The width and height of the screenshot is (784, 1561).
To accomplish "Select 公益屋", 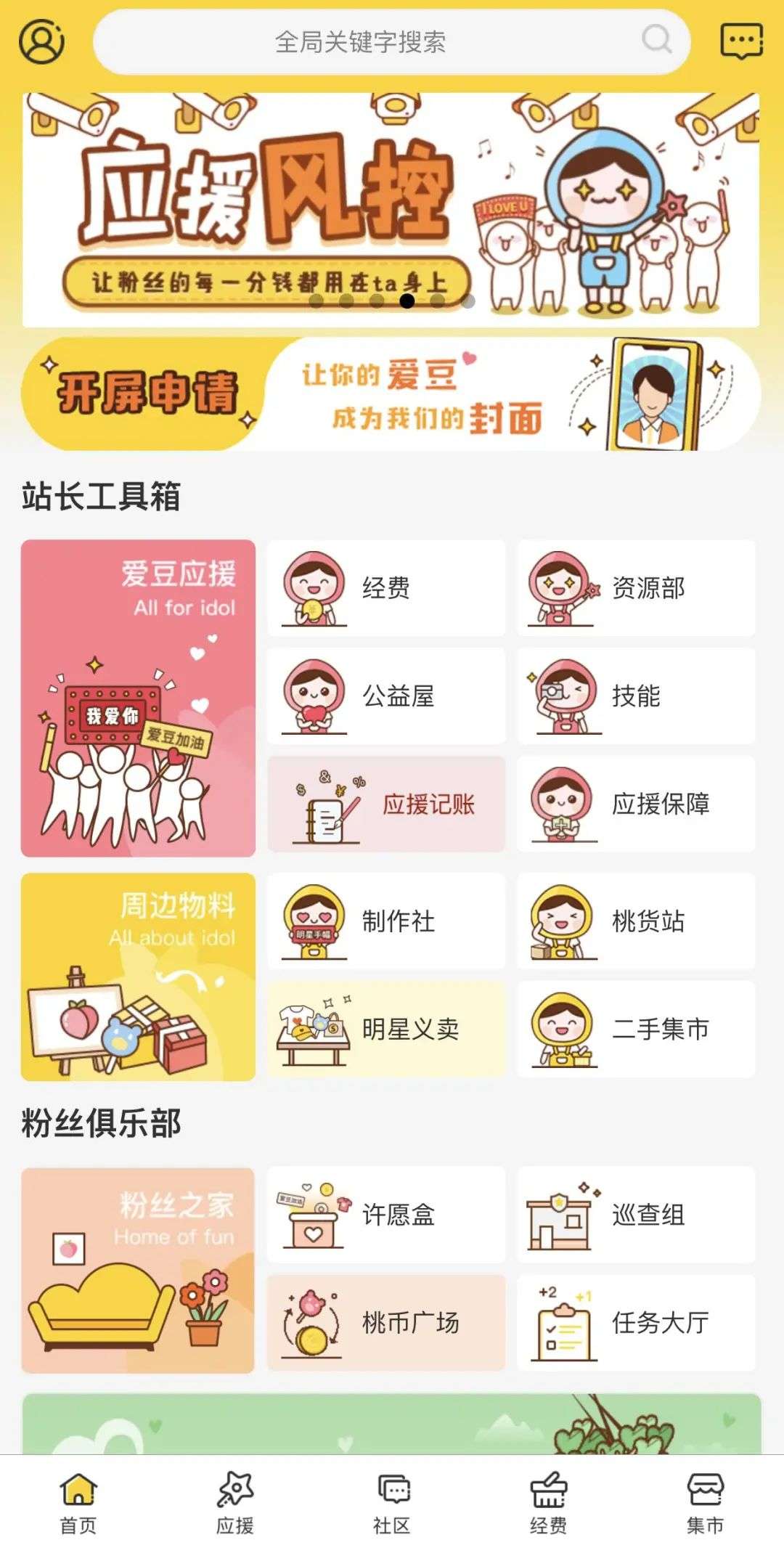I will pos(386,696).
